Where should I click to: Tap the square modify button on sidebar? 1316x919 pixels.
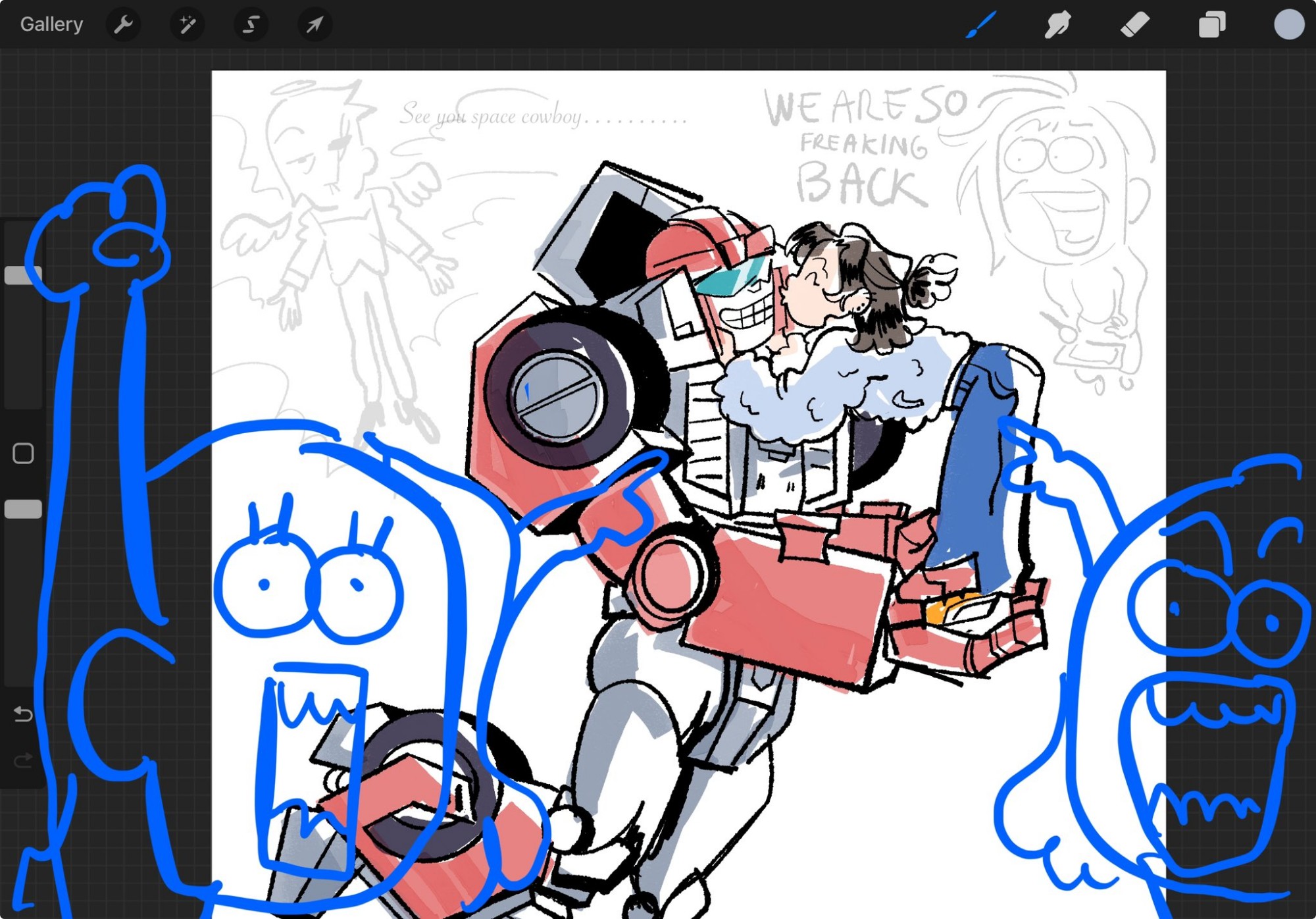(x=23, y=454)
